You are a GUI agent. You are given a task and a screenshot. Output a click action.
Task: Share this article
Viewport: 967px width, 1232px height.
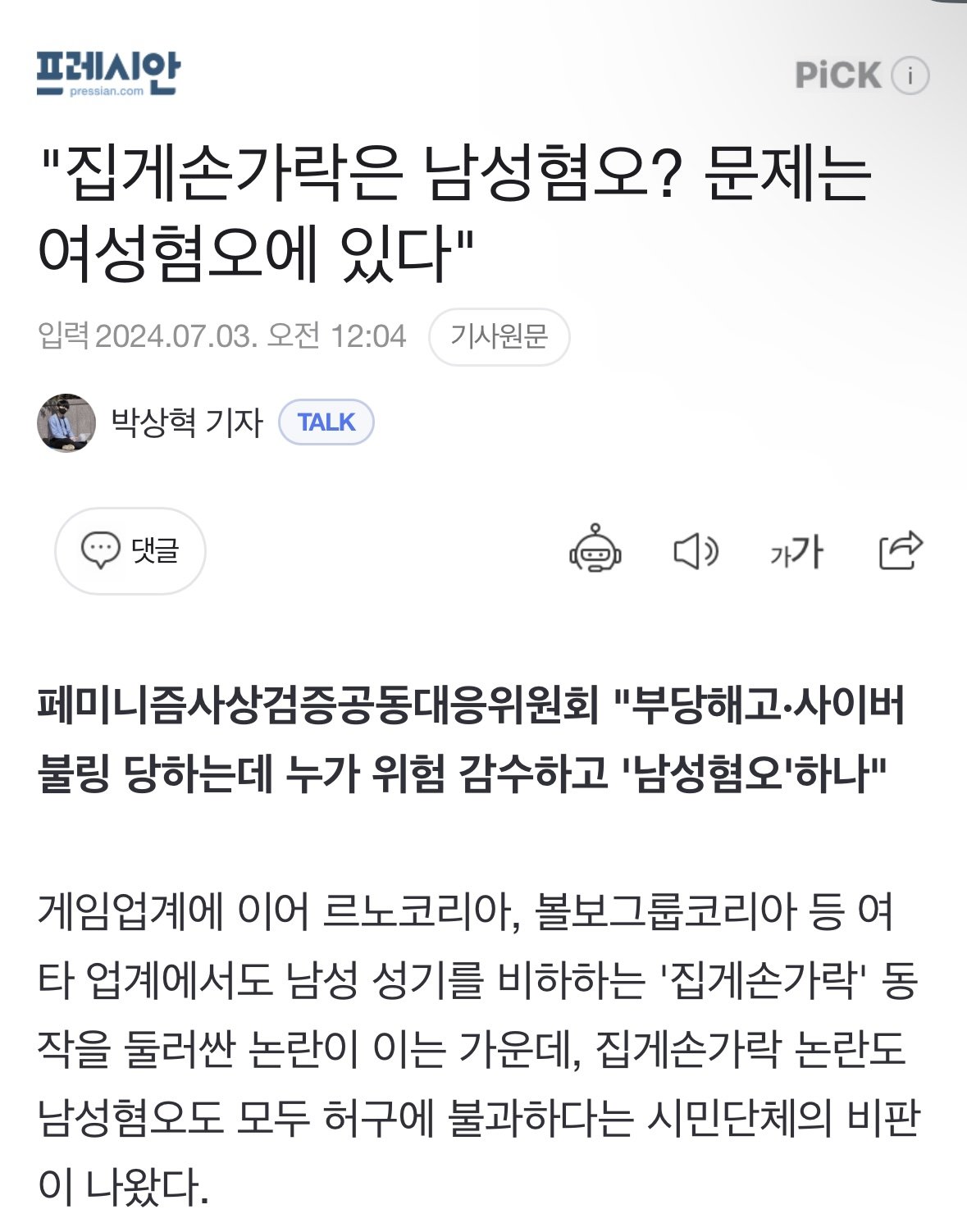click(x=901, y=550)
